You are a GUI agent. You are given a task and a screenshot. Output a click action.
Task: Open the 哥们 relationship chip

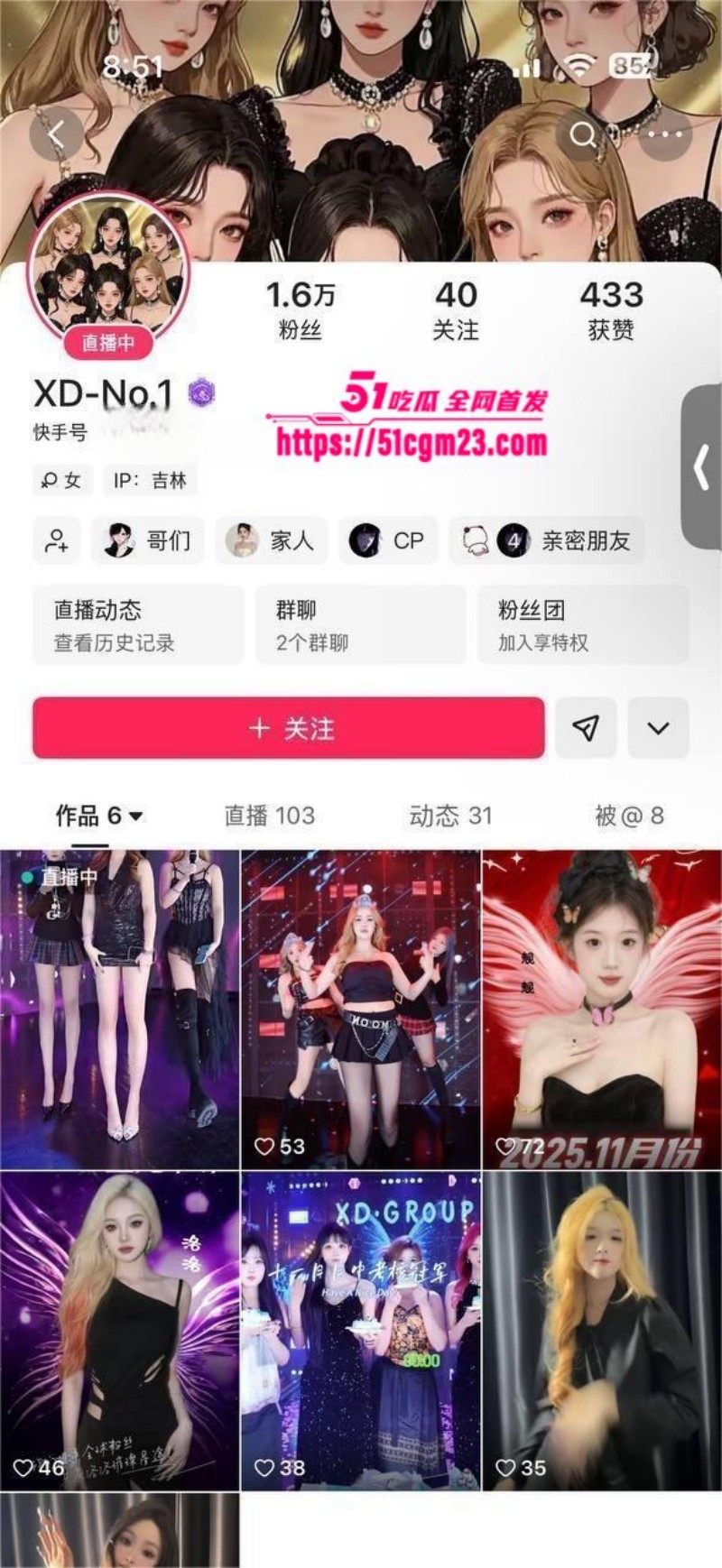point(146,540)
